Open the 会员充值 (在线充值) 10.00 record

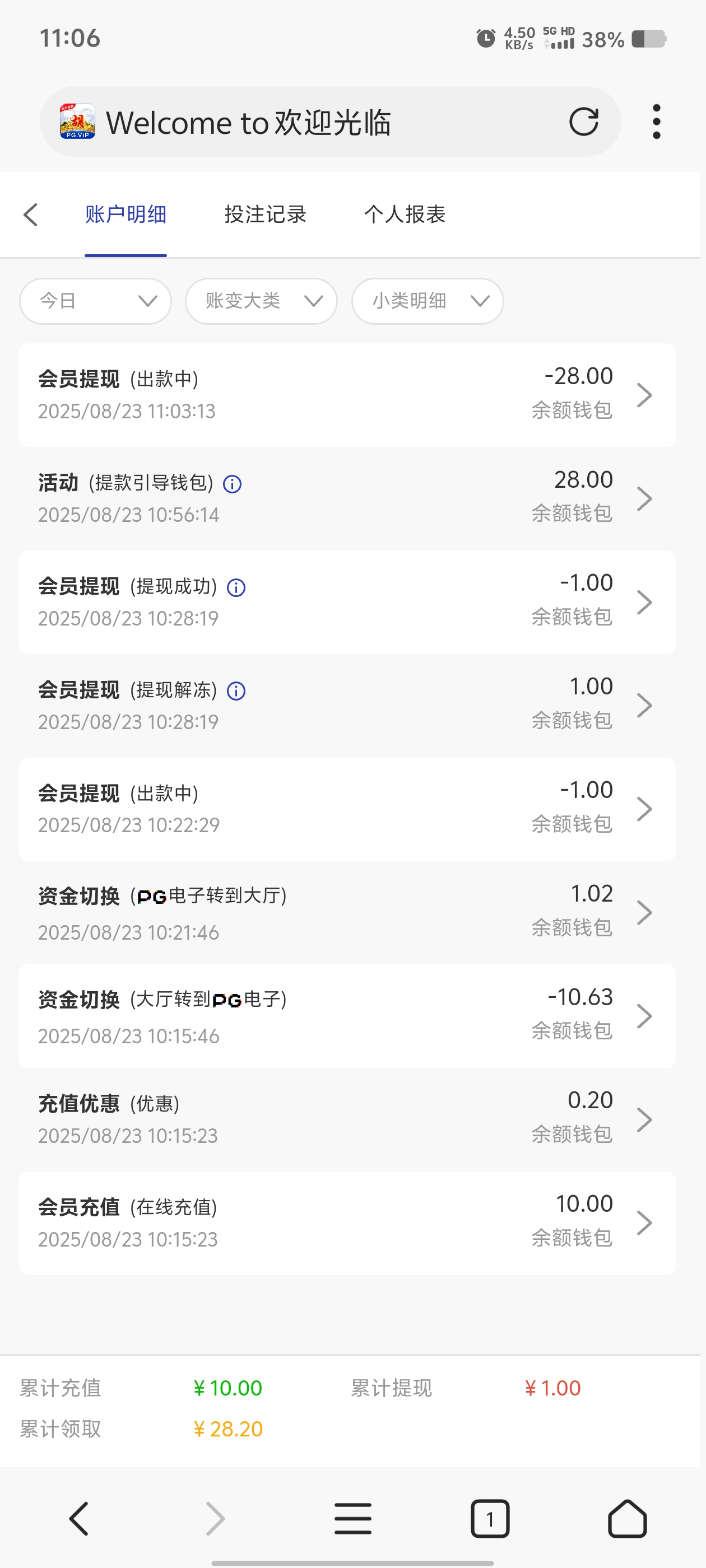coord(347,1222)
